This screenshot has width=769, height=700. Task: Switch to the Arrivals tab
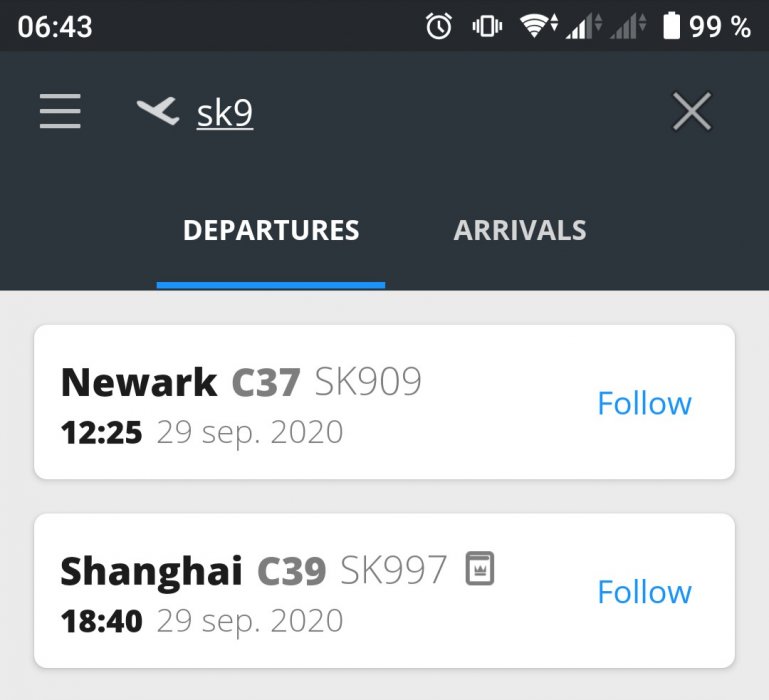(520, 230)
